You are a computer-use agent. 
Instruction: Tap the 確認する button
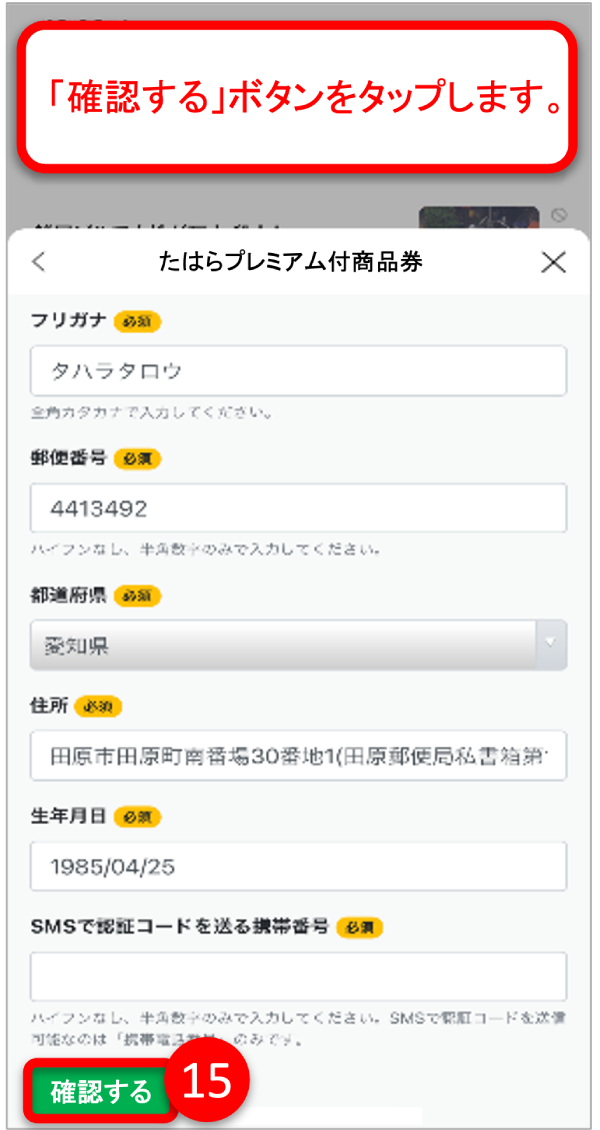coord(100,1092)
